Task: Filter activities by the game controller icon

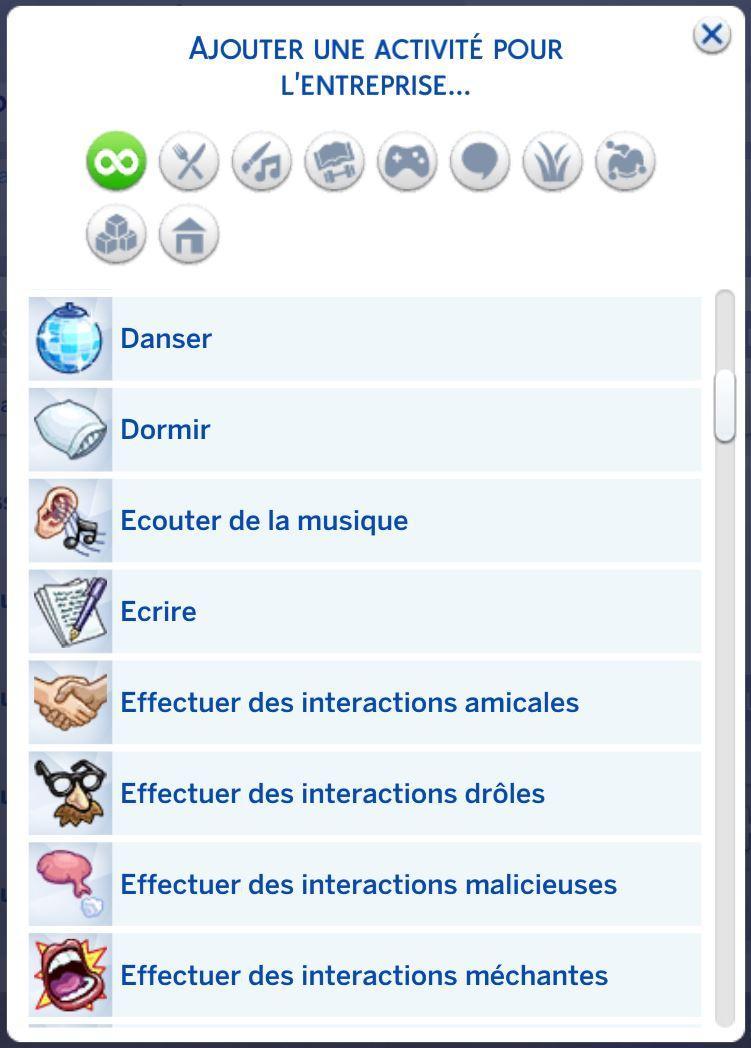Action: coord(407,162)
